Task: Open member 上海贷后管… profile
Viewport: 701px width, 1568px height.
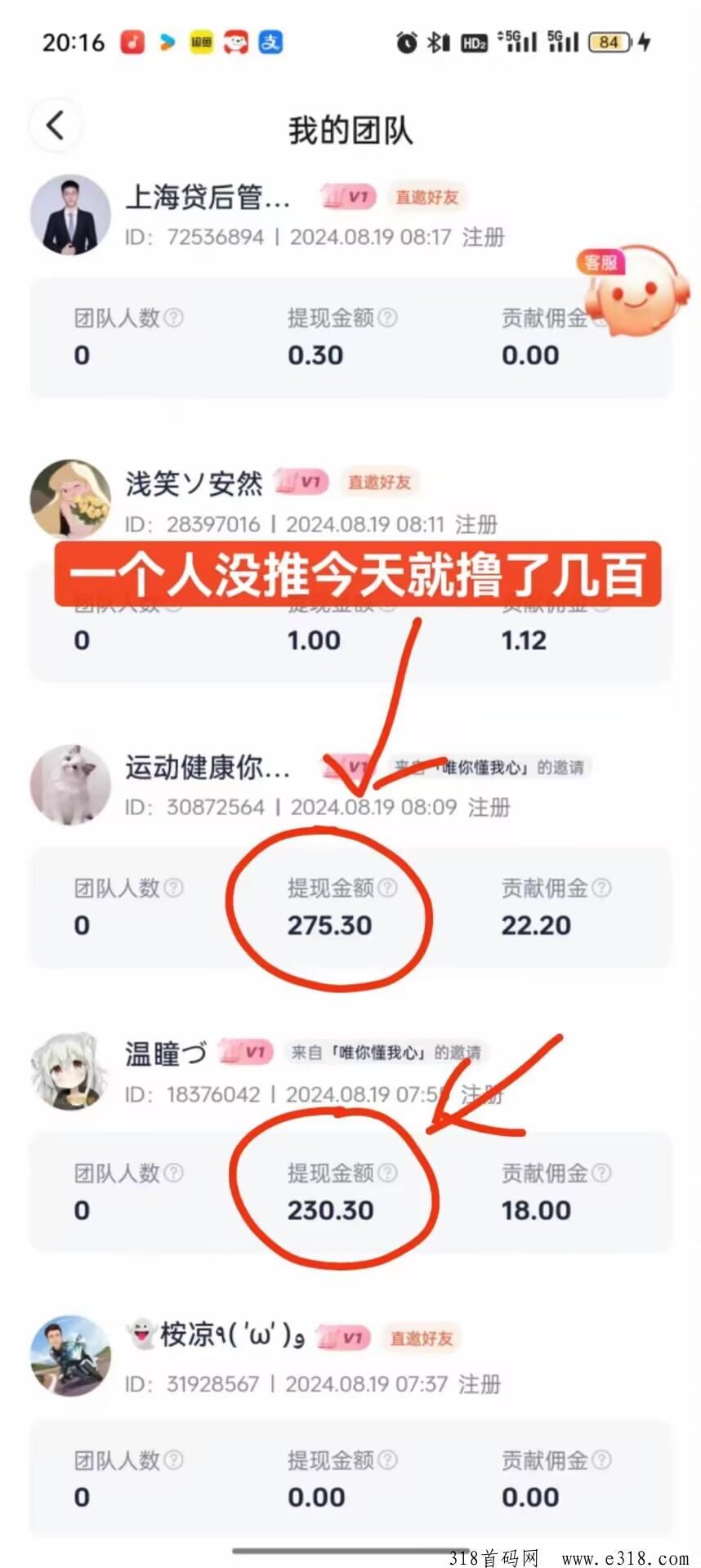Action: tap(208, 197)
